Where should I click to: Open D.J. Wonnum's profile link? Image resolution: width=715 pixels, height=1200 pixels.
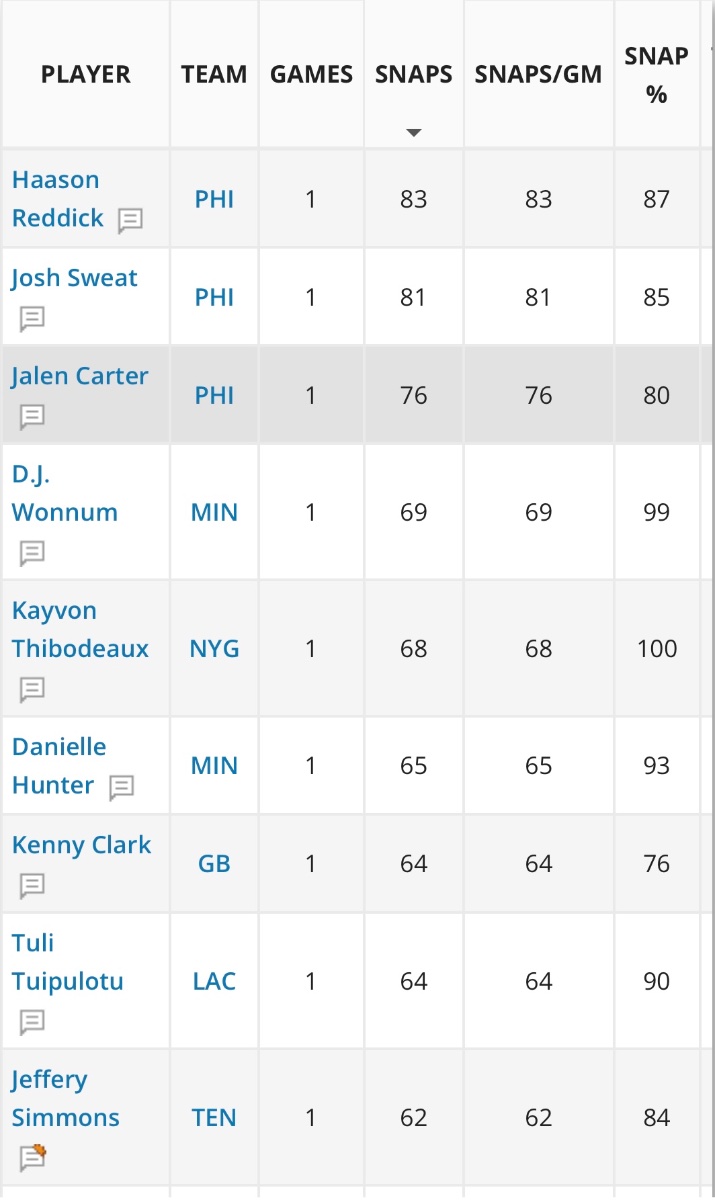(x=64, y=493)
